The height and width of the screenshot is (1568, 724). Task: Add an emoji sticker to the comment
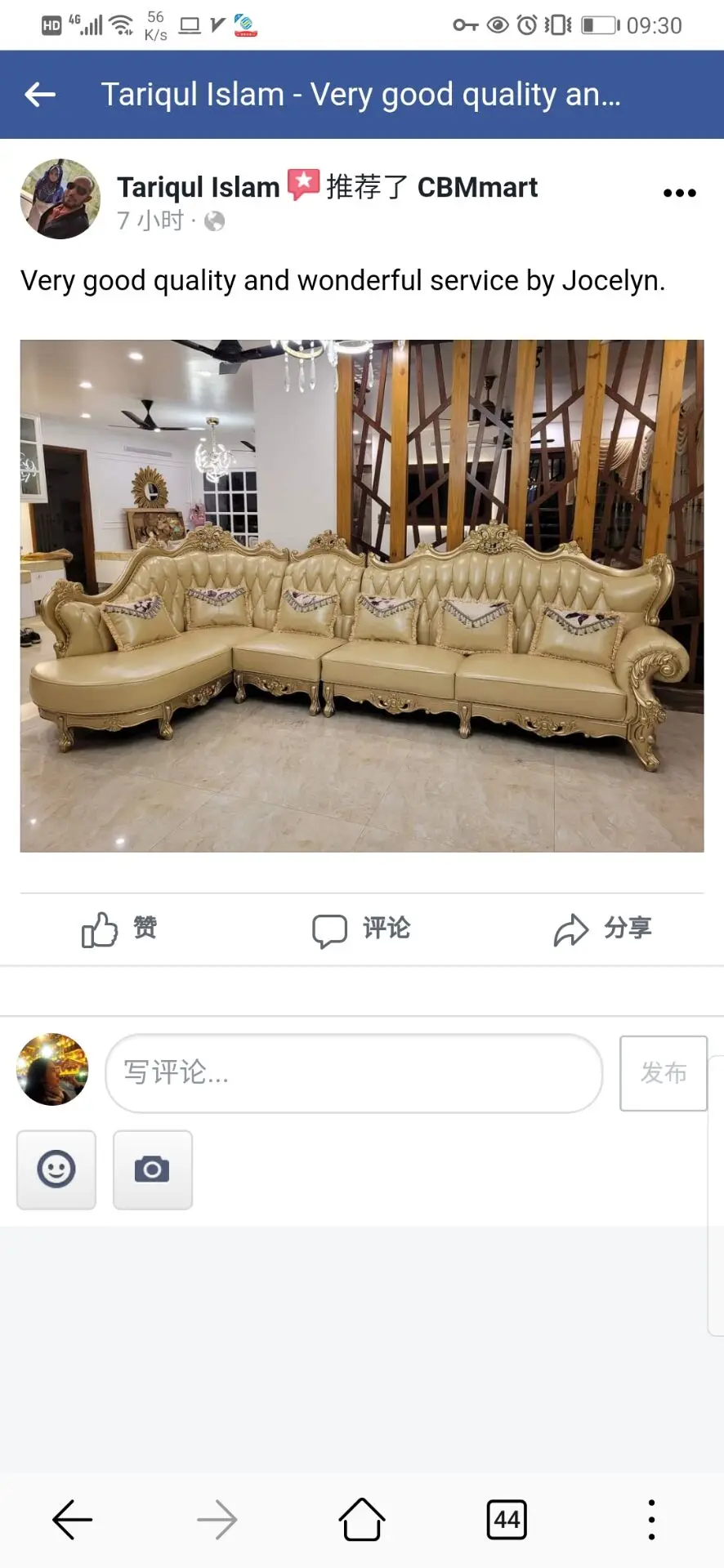pyautogui.click(x=56, y=1169)
